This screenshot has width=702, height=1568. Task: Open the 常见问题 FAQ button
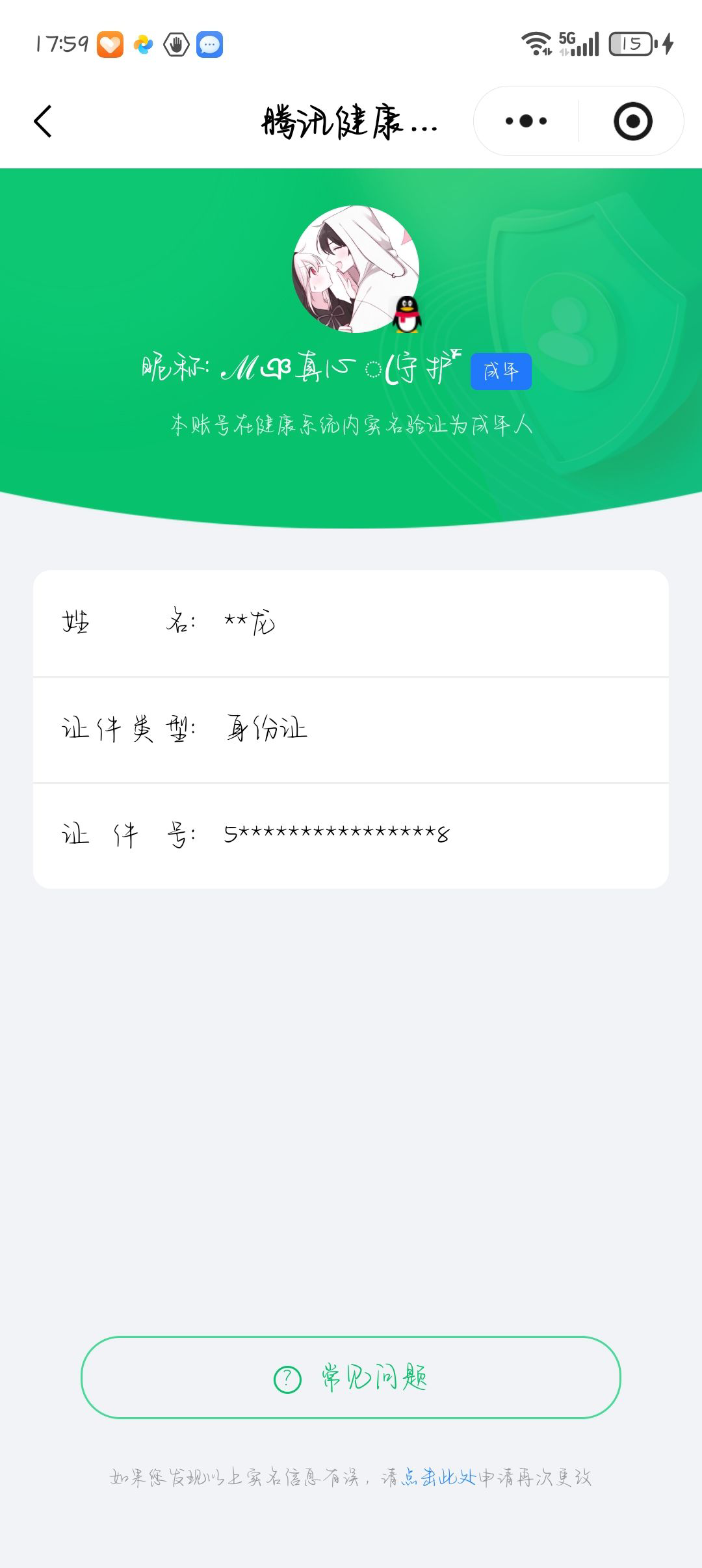pos(351,1378)
